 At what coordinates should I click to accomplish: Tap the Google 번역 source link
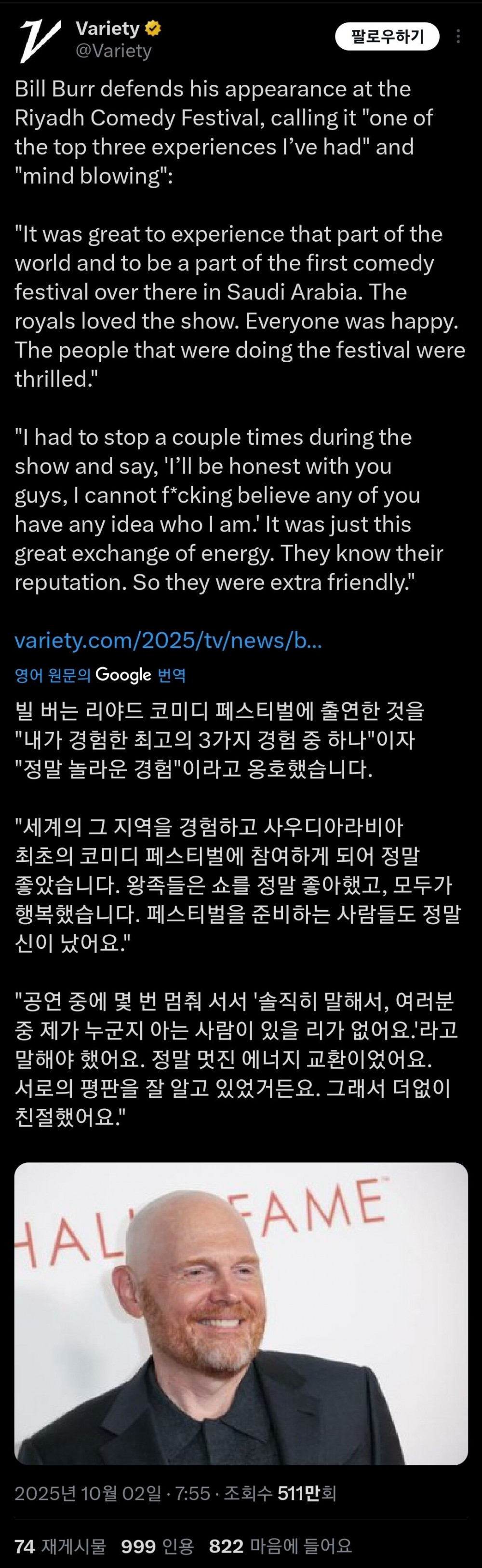pyautogui.click(x=100, y=674)
